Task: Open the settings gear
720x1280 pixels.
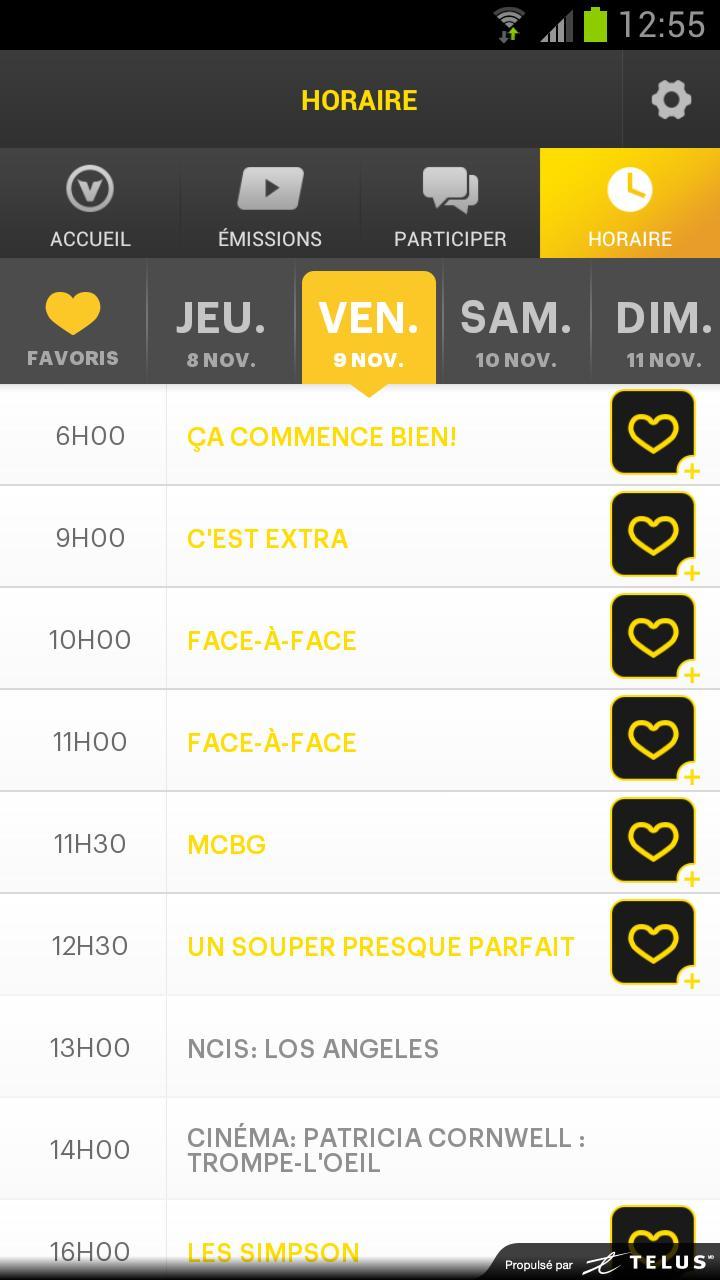Action: (x=671, y=100)
